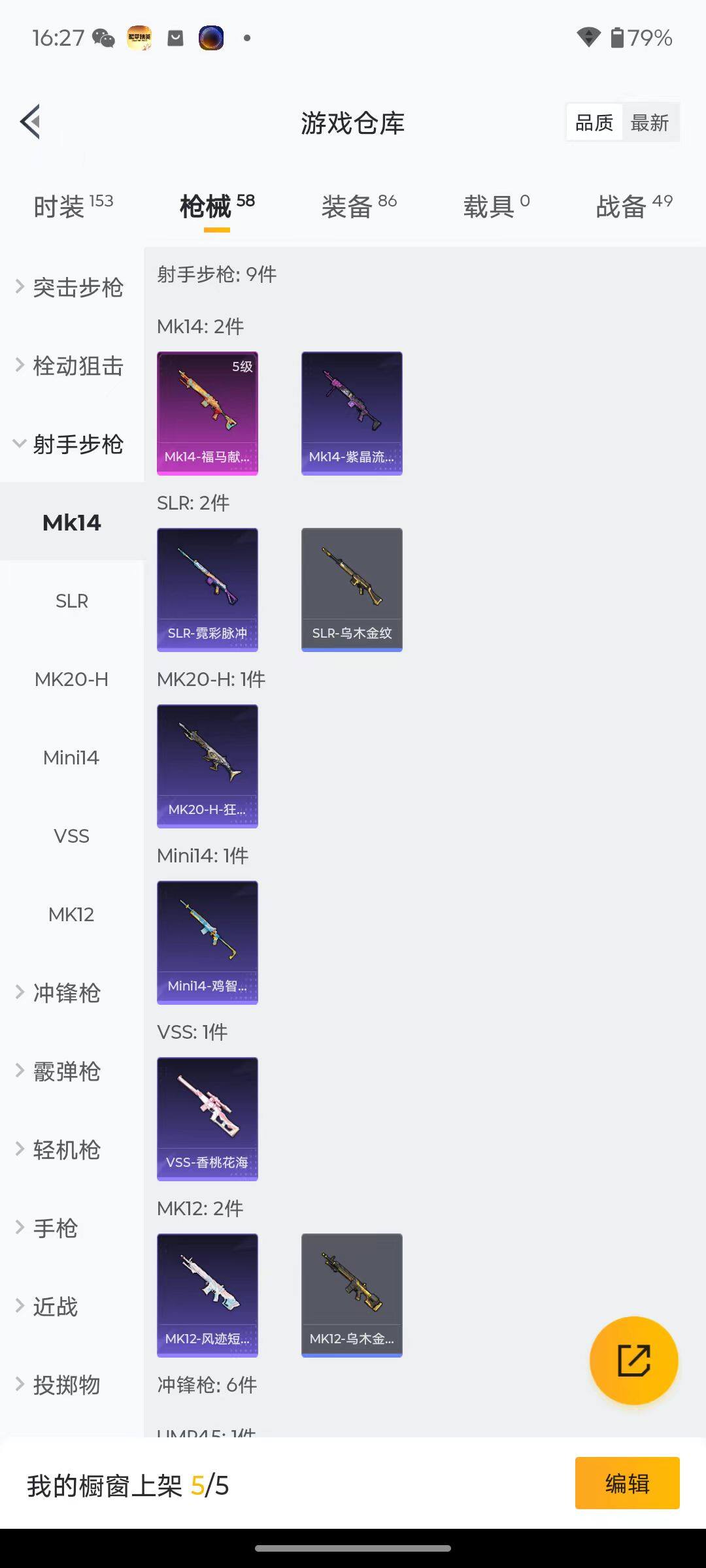Select the Mini14-鸡智 weapon skin
The height and width of the screenshot is (1568, 706).
pyautogui.click(x=207, y=941)
